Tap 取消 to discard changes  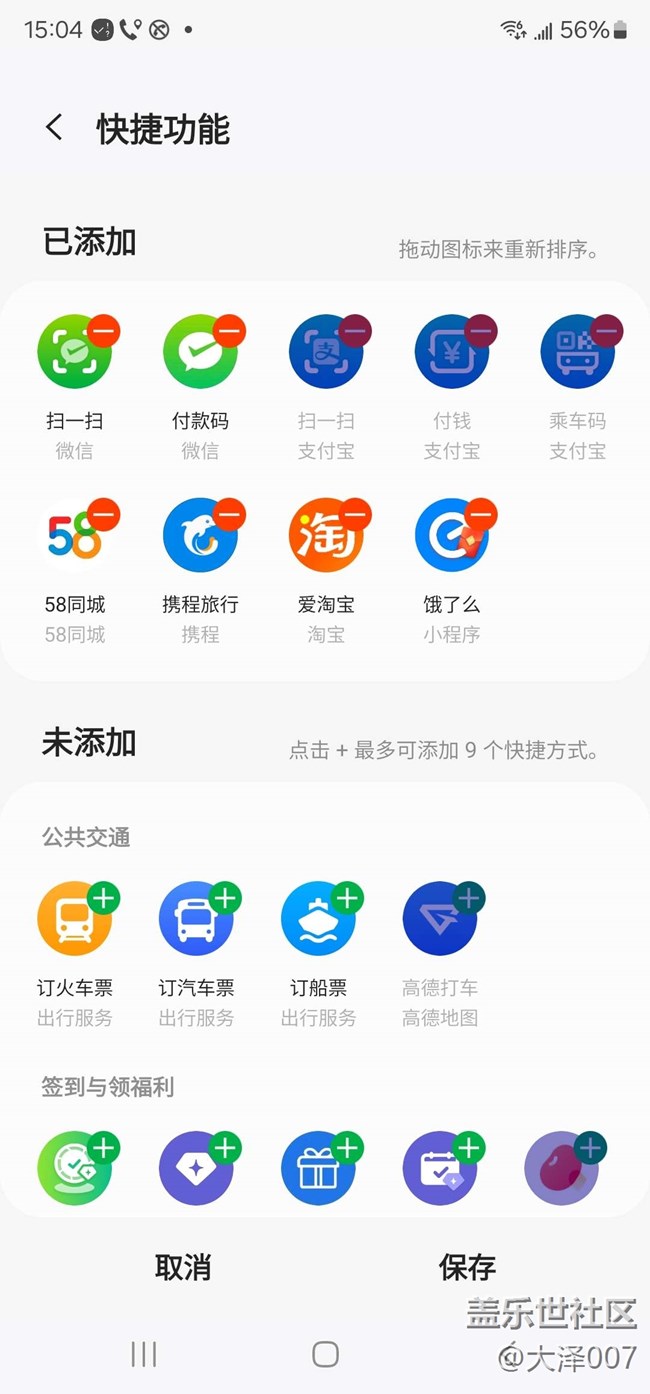[x=183, y=1267]
